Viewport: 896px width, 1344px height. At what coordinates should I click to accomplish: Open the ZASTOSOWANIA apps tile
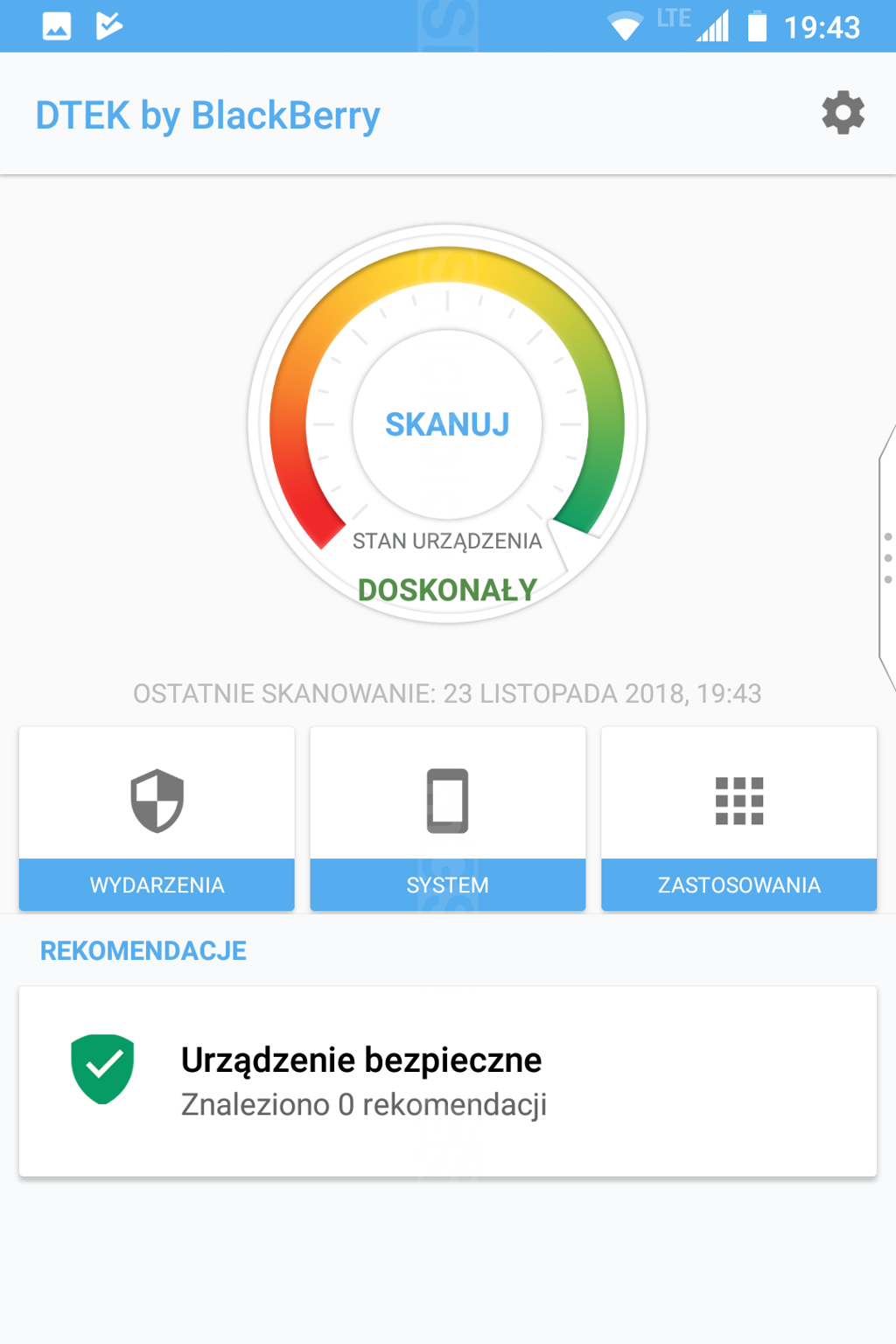[x=738, y=819]
